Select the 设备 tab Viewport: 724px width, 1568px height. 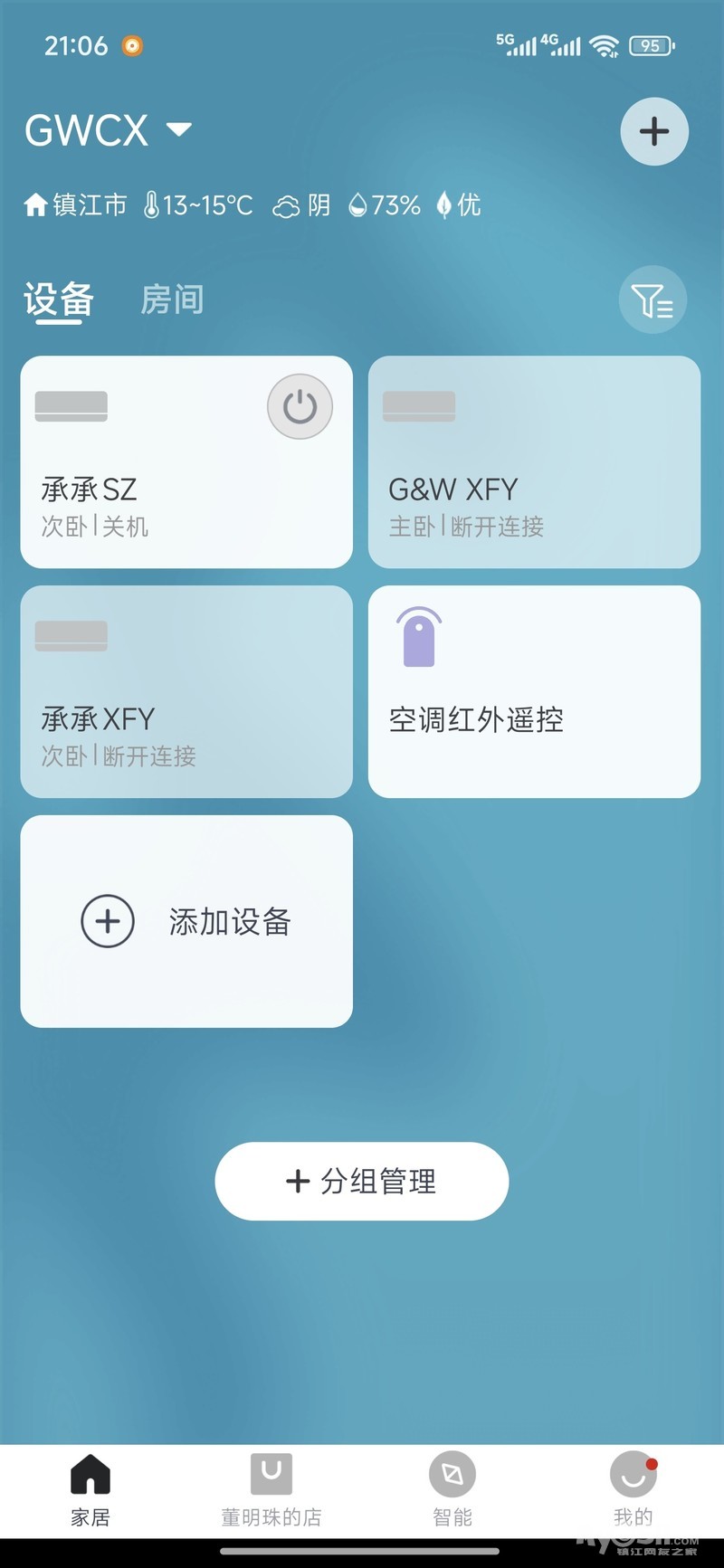(x=59, y=299)
